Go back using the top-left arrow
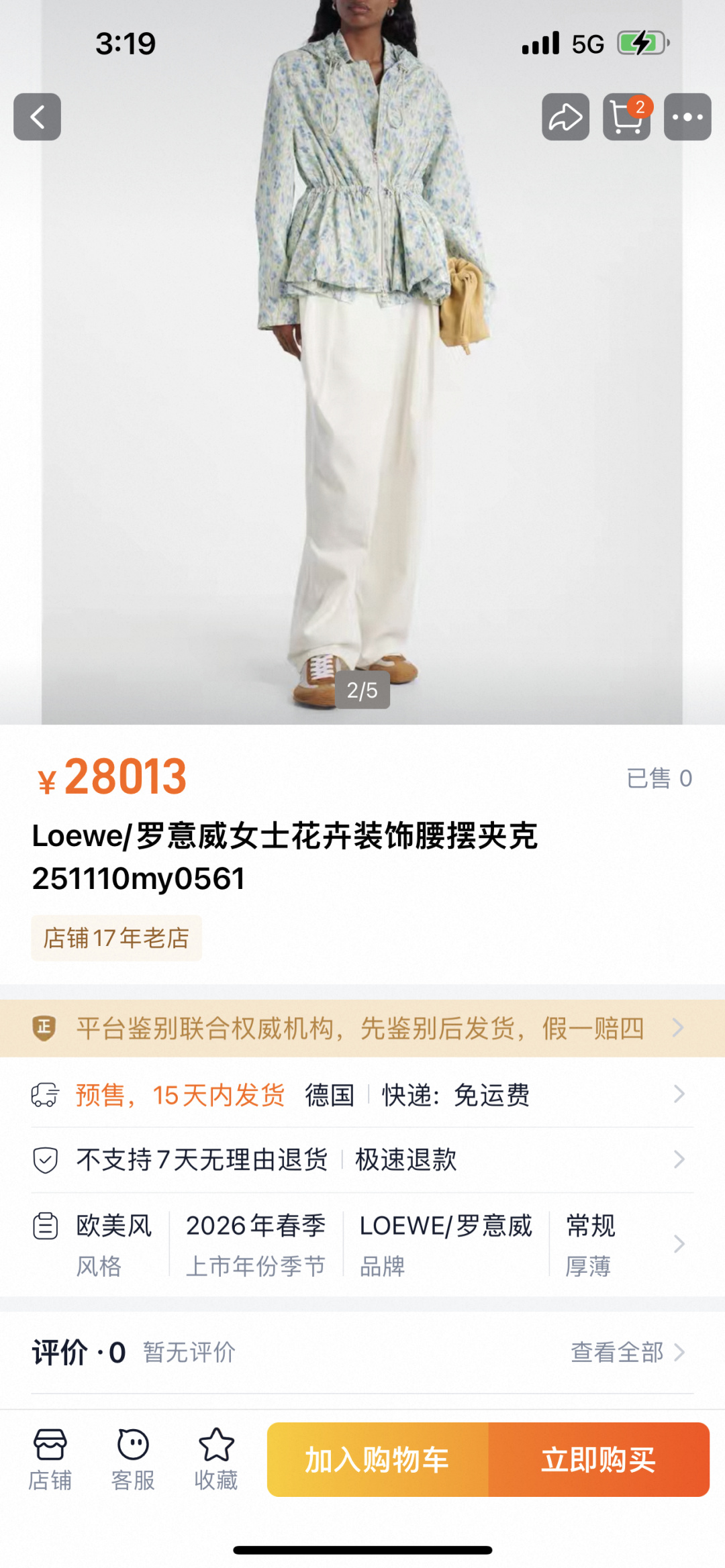 [x=37, y=117]
